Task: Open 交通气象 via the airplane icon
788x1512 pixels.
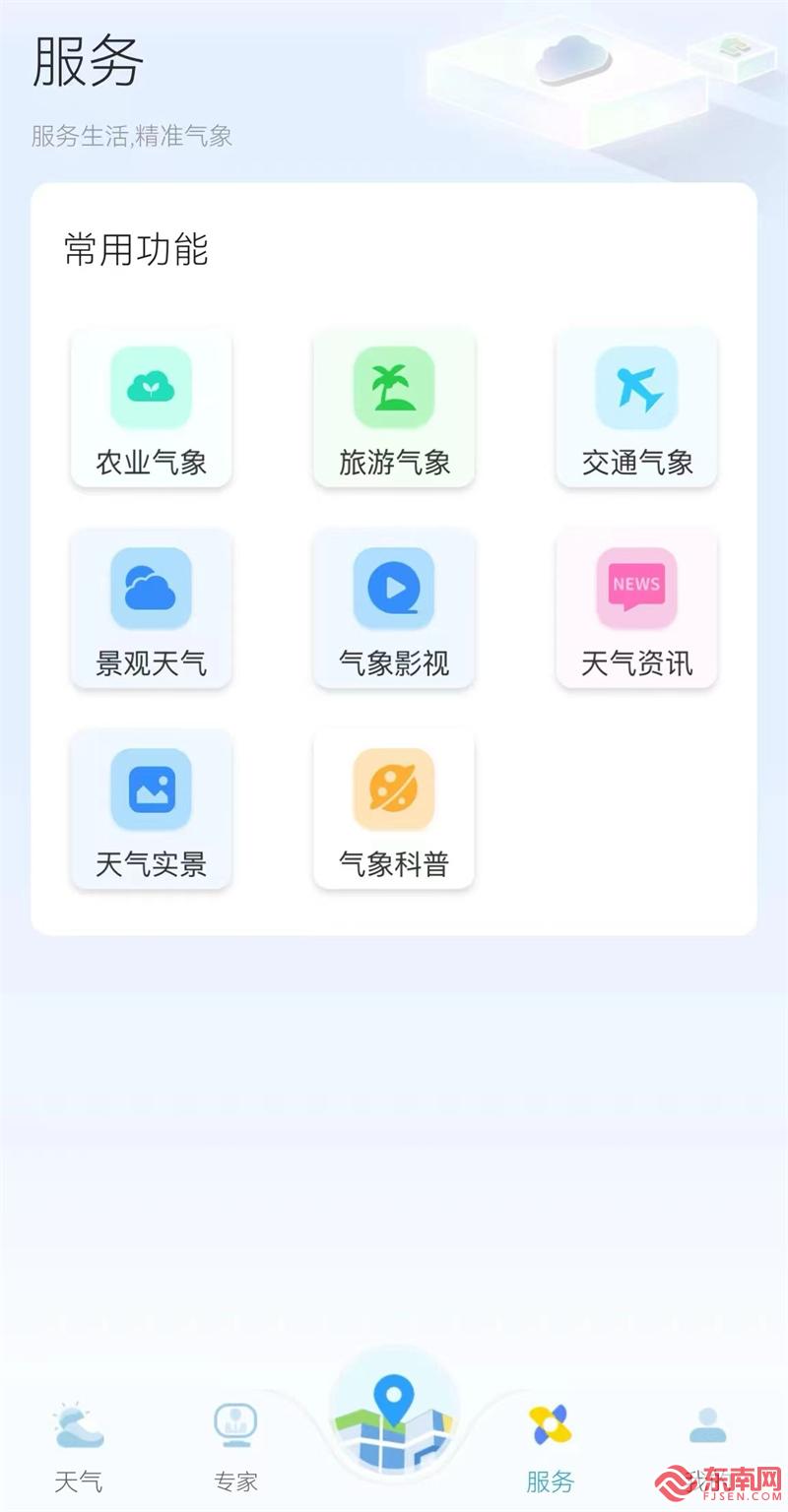Action: click(x=635, y=389)
